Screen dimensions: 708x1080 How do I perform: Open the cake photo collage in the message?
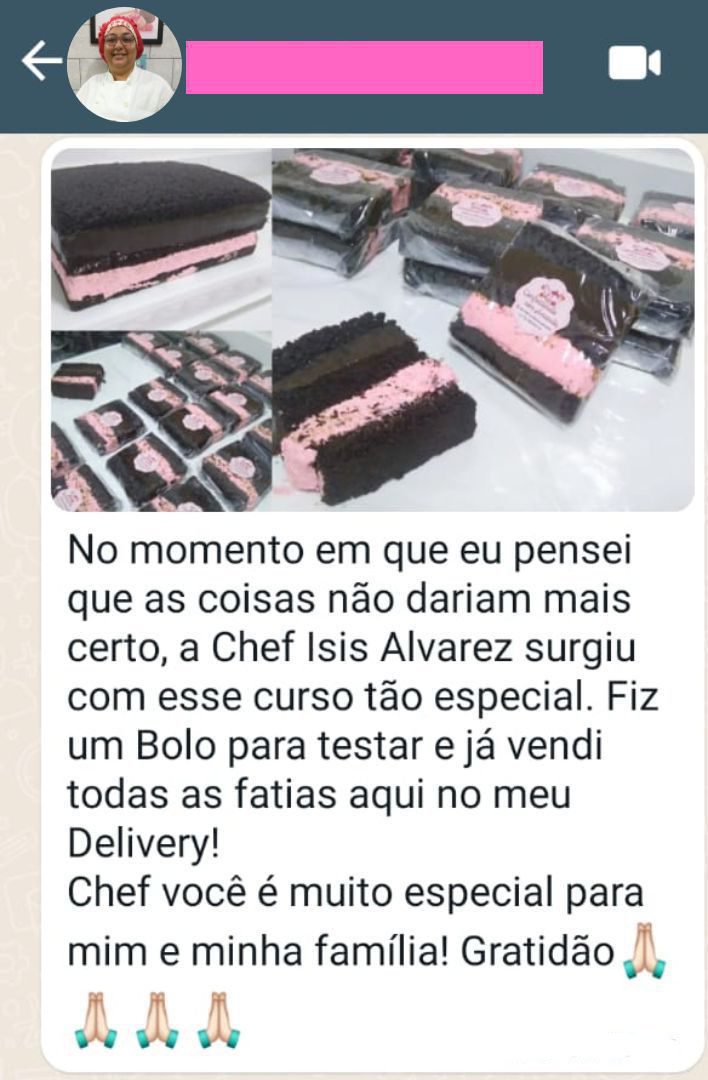372,330
